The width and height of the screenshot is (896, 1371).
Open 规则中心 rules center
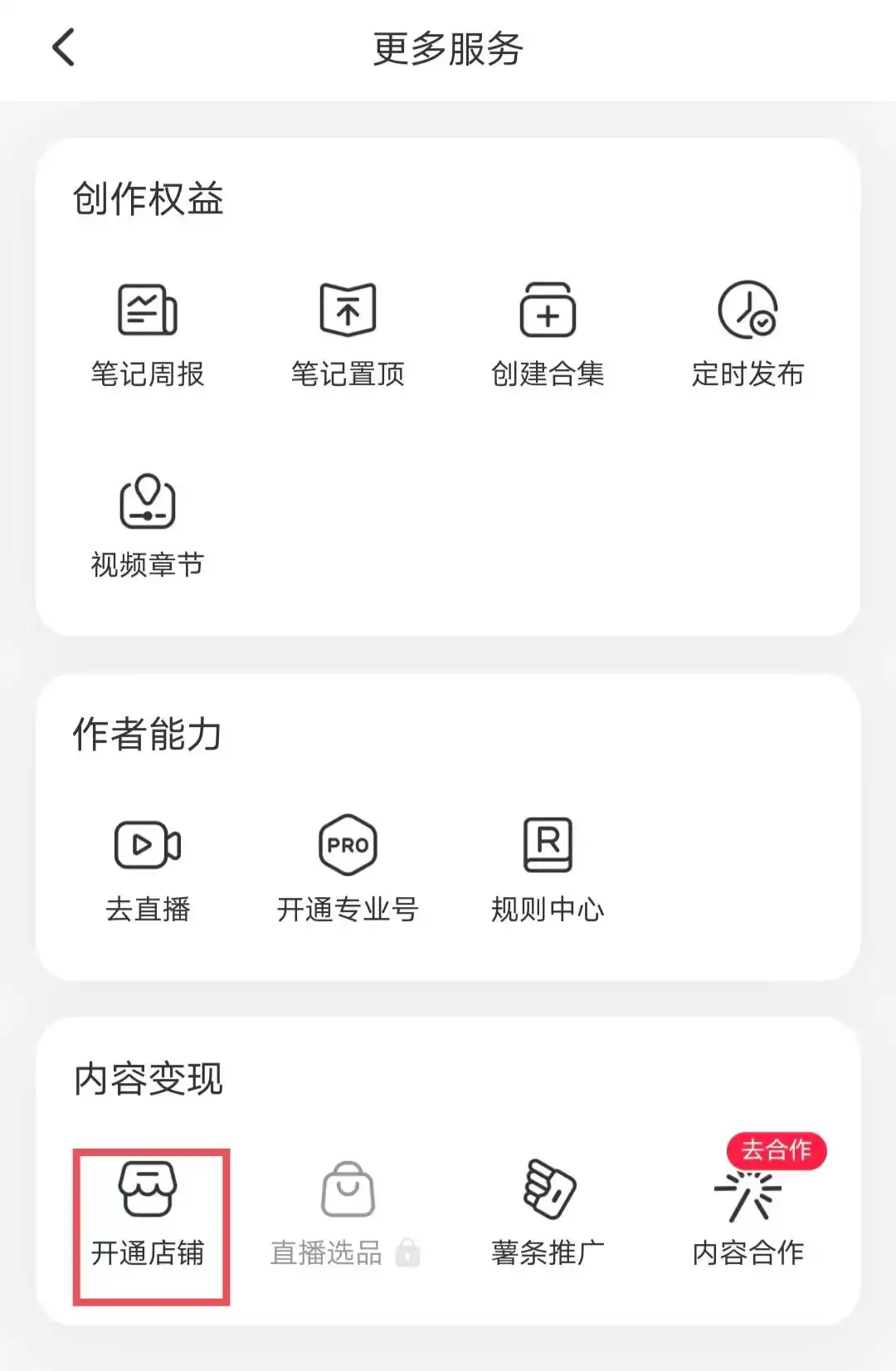[x=548, y=871]
